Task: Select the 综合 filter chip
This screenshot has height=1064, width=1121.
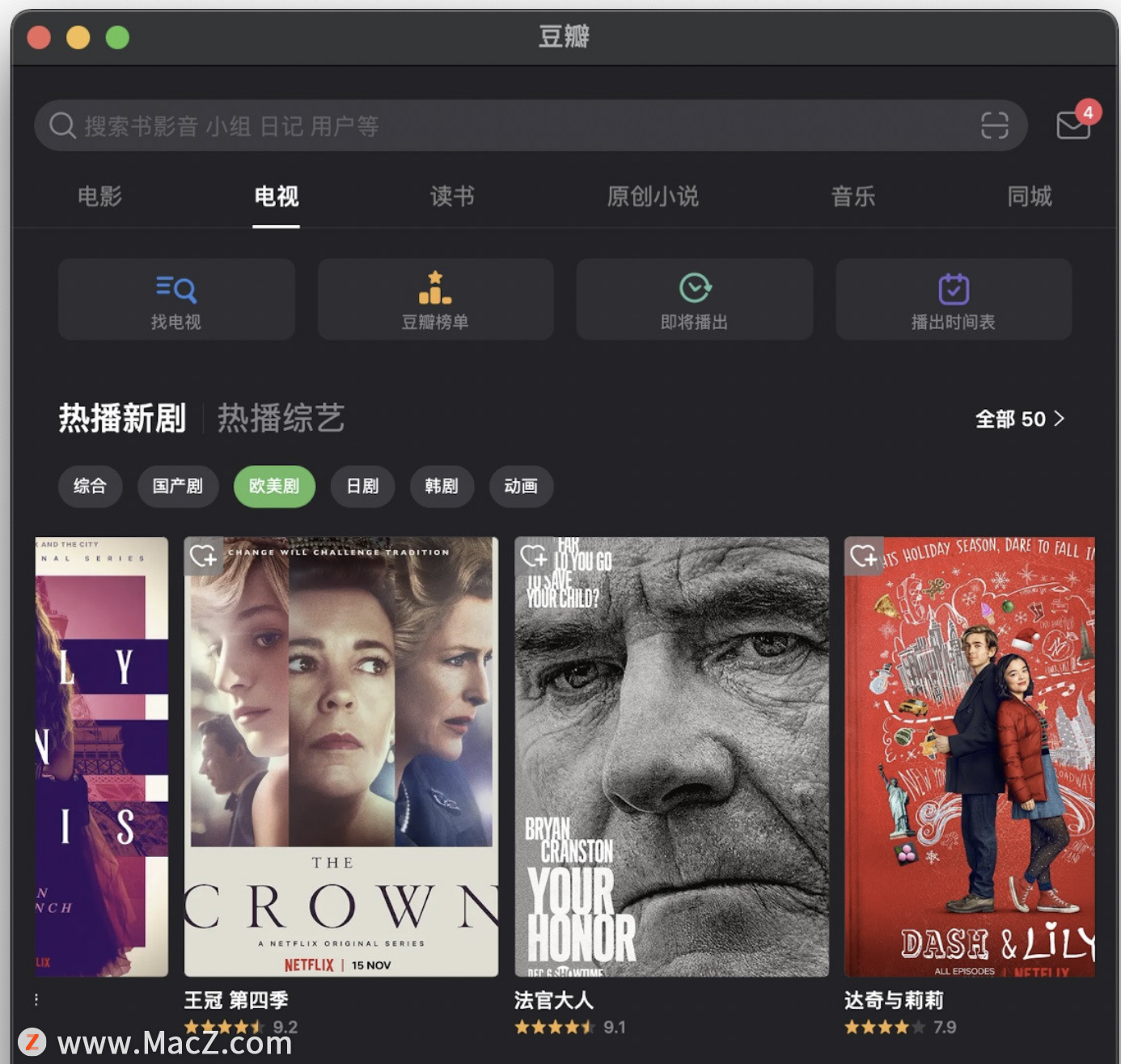Action: tap(90, 486)
